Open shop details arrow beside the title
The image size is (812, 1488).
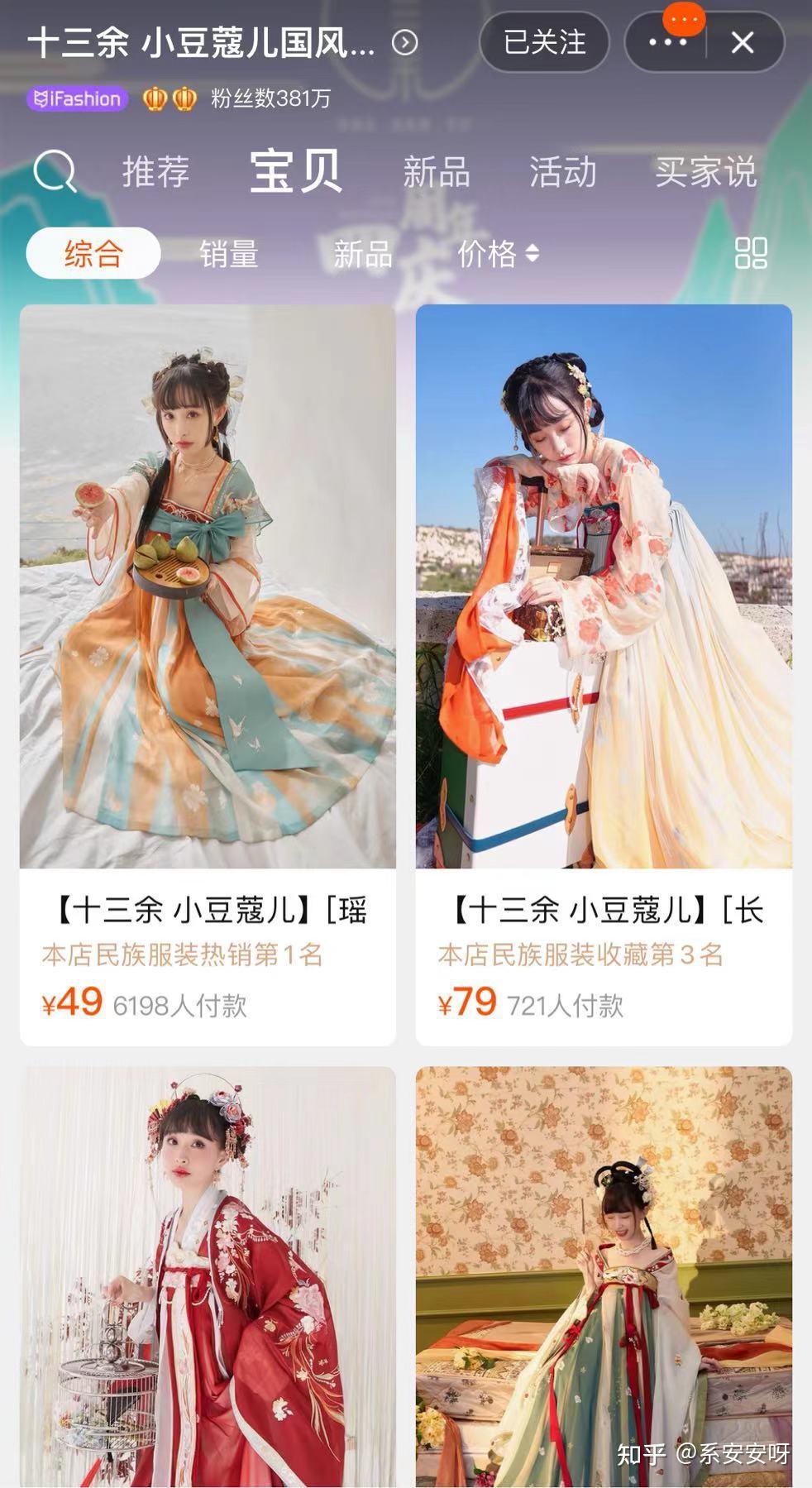coord(404,42)
